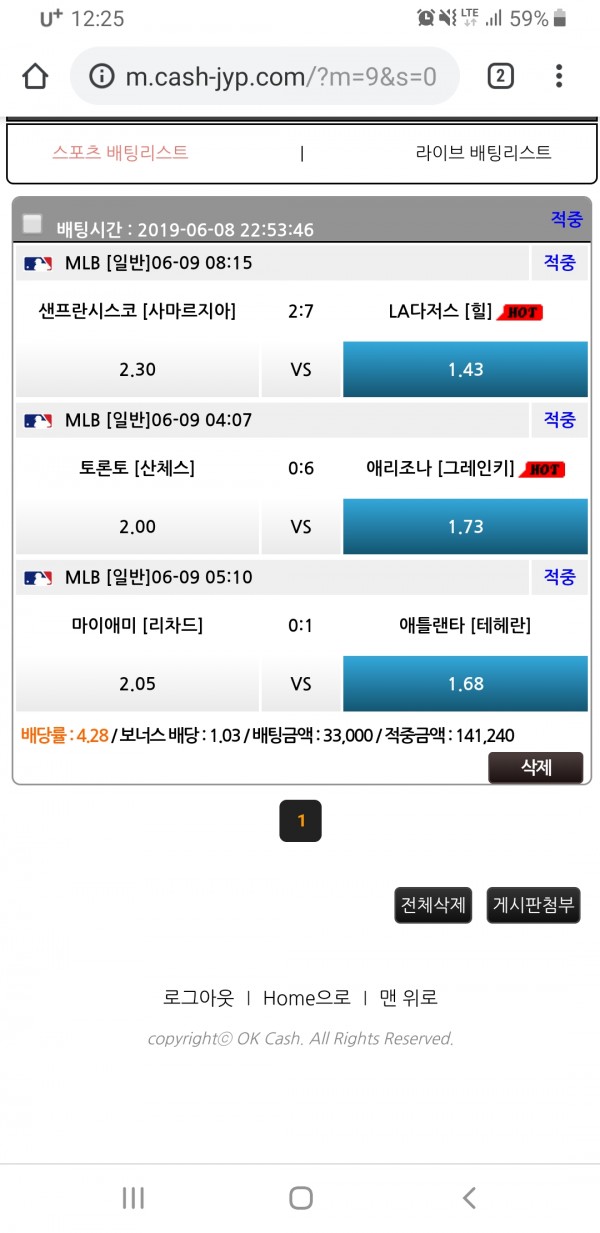Follow the Home으로 link
The width and height of the screenshot is (600, 1233).
[x=306, y=998]
